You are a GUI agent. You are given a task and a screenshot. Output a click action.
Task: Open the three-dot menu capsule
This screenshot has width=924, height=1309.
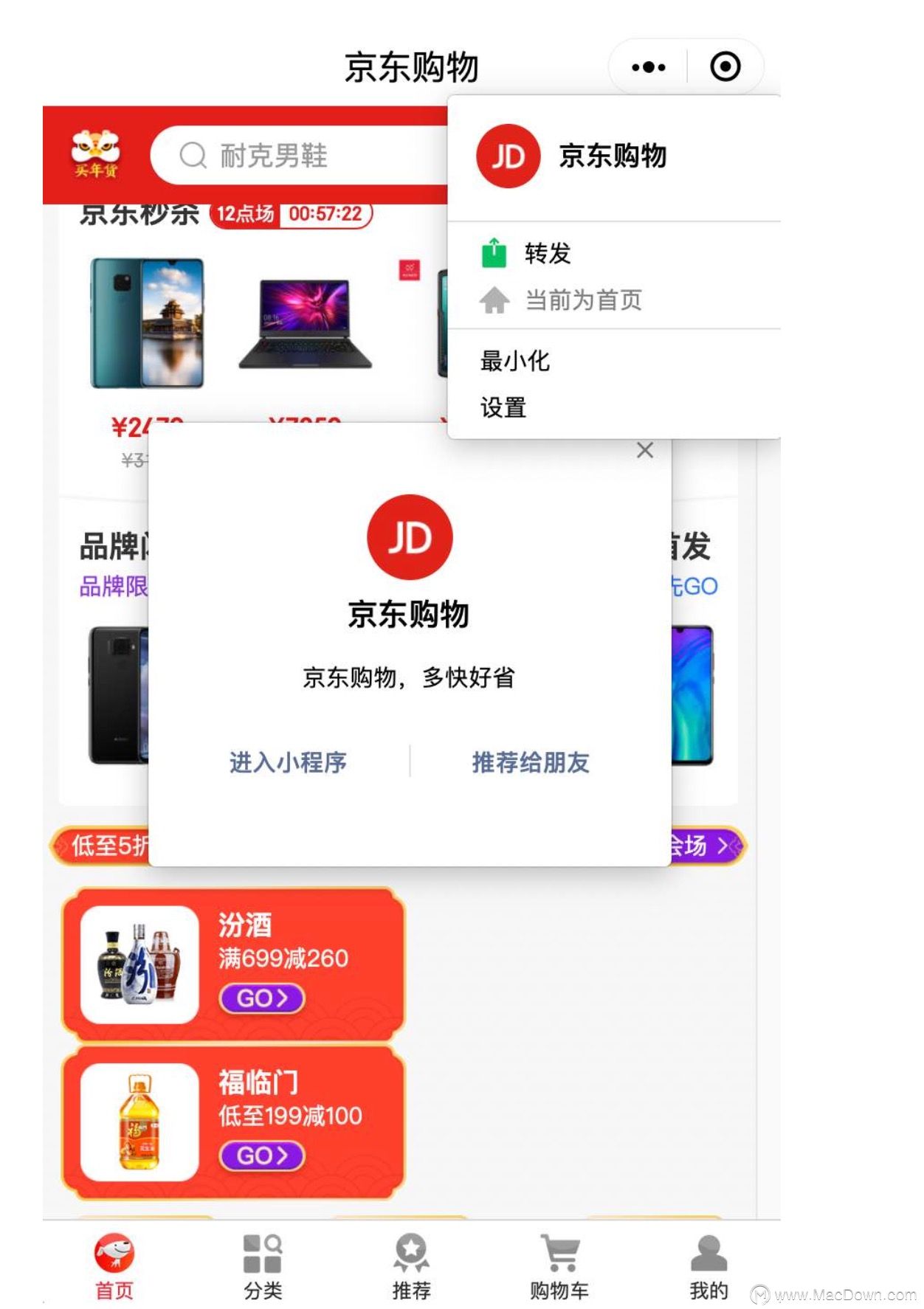click(648, 67)
